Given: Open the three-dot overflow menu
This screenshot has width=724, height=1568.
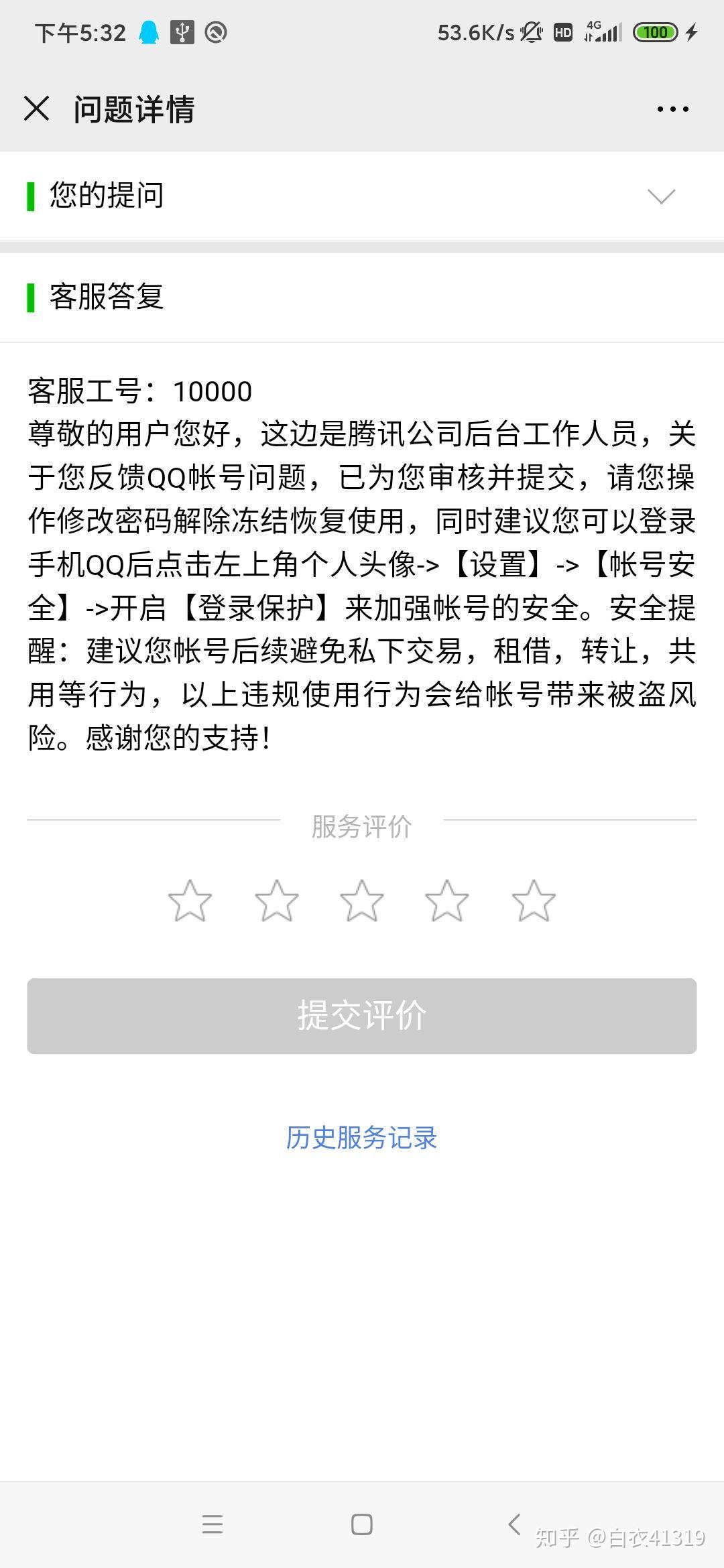Looking at the screenshot, I should [672, 109].
